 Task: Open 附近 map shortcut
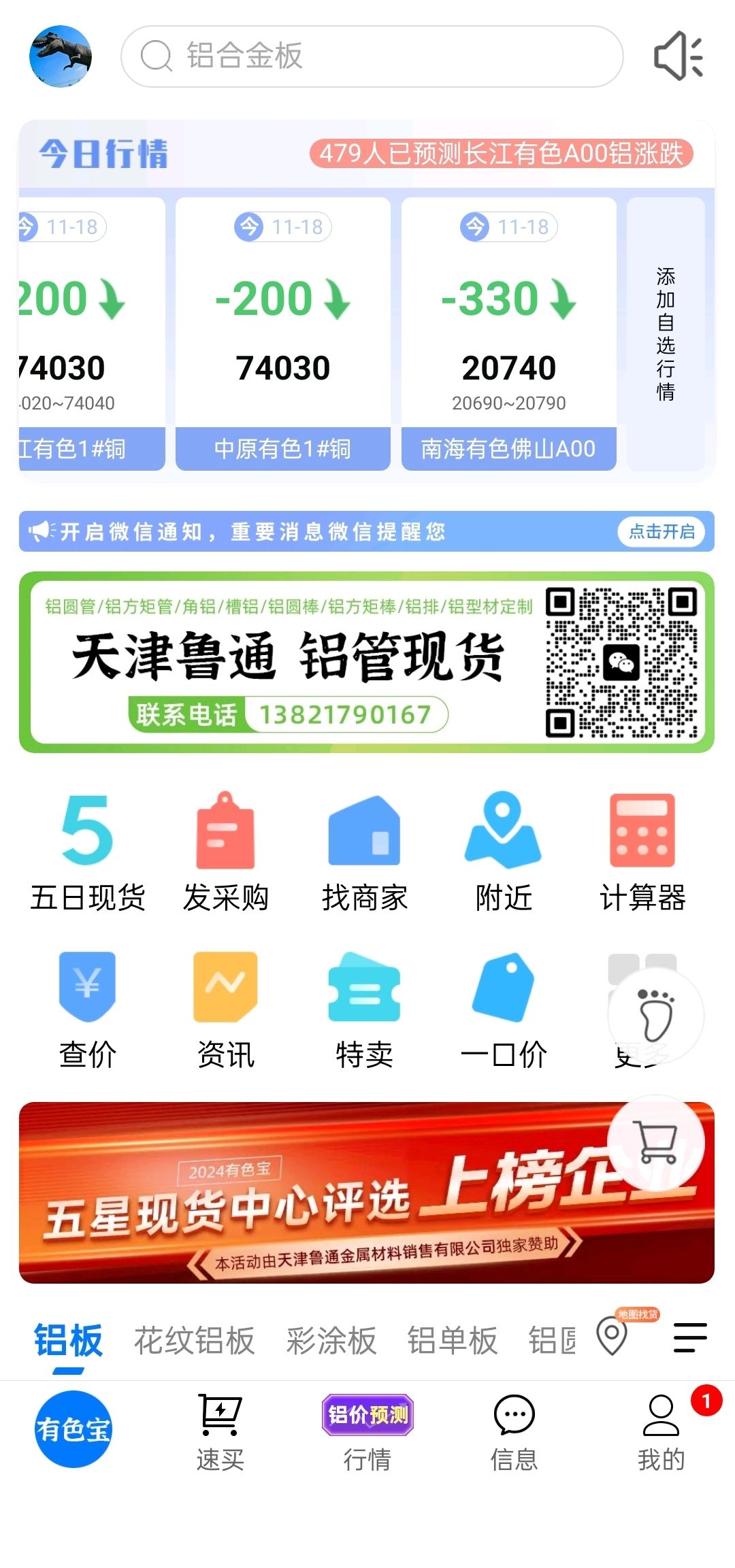504,852
